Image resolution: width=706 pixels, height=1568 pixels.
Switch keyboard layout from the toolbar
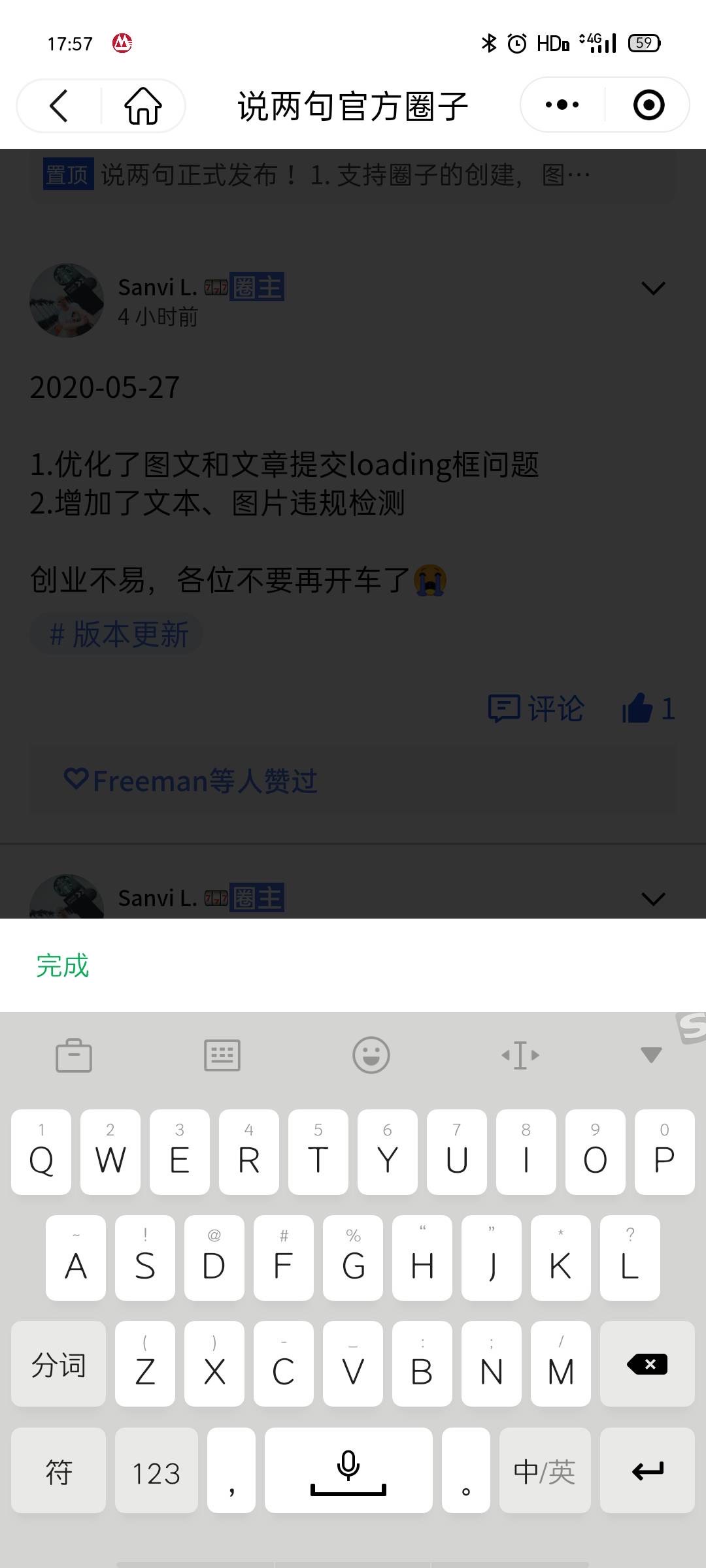point(222,1055)
